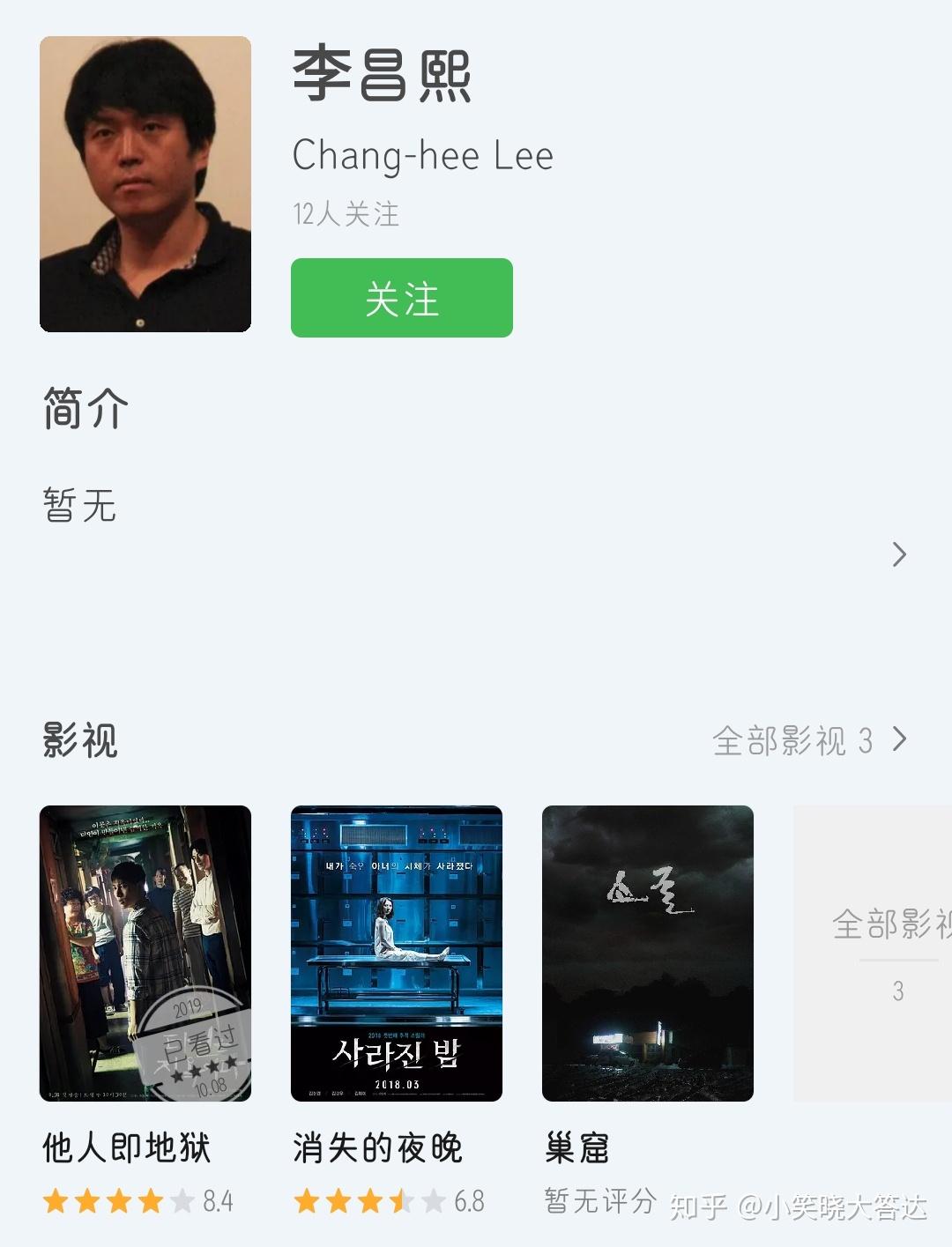Click the 12人关注 follower count
The image size is (952, 1247).
pos(345,214)
